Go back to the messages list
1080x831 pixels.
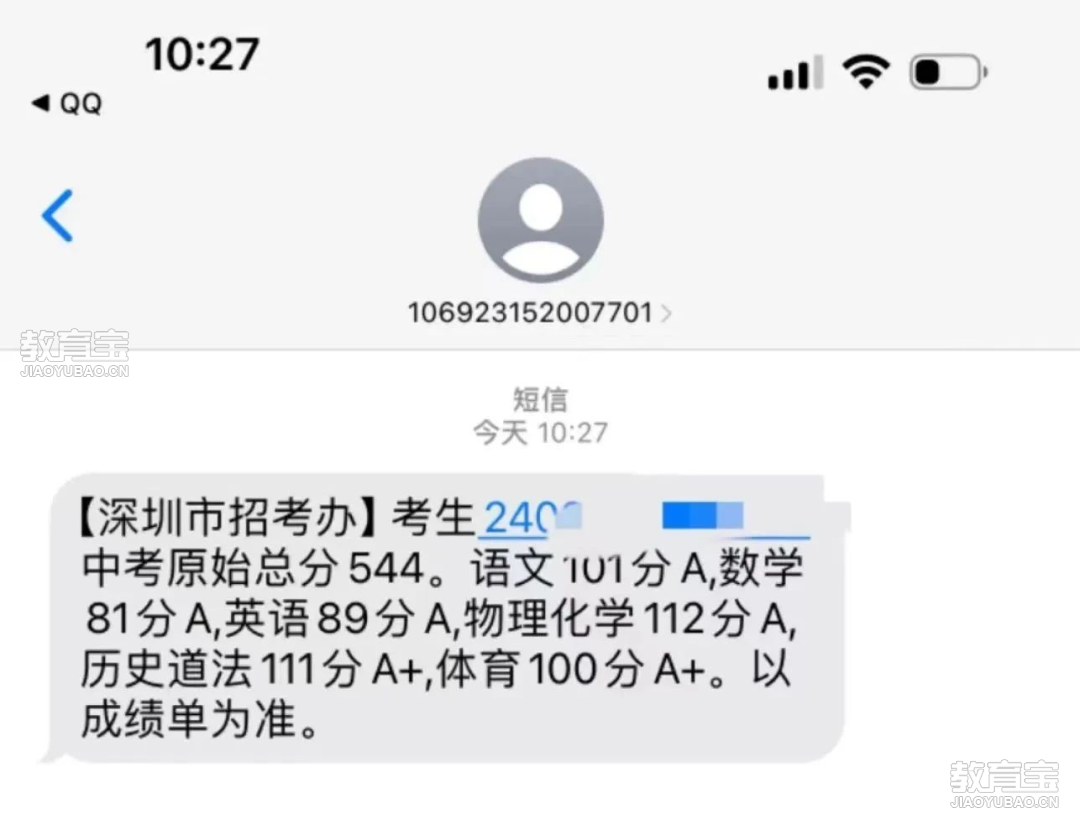[x=58, y=215]
